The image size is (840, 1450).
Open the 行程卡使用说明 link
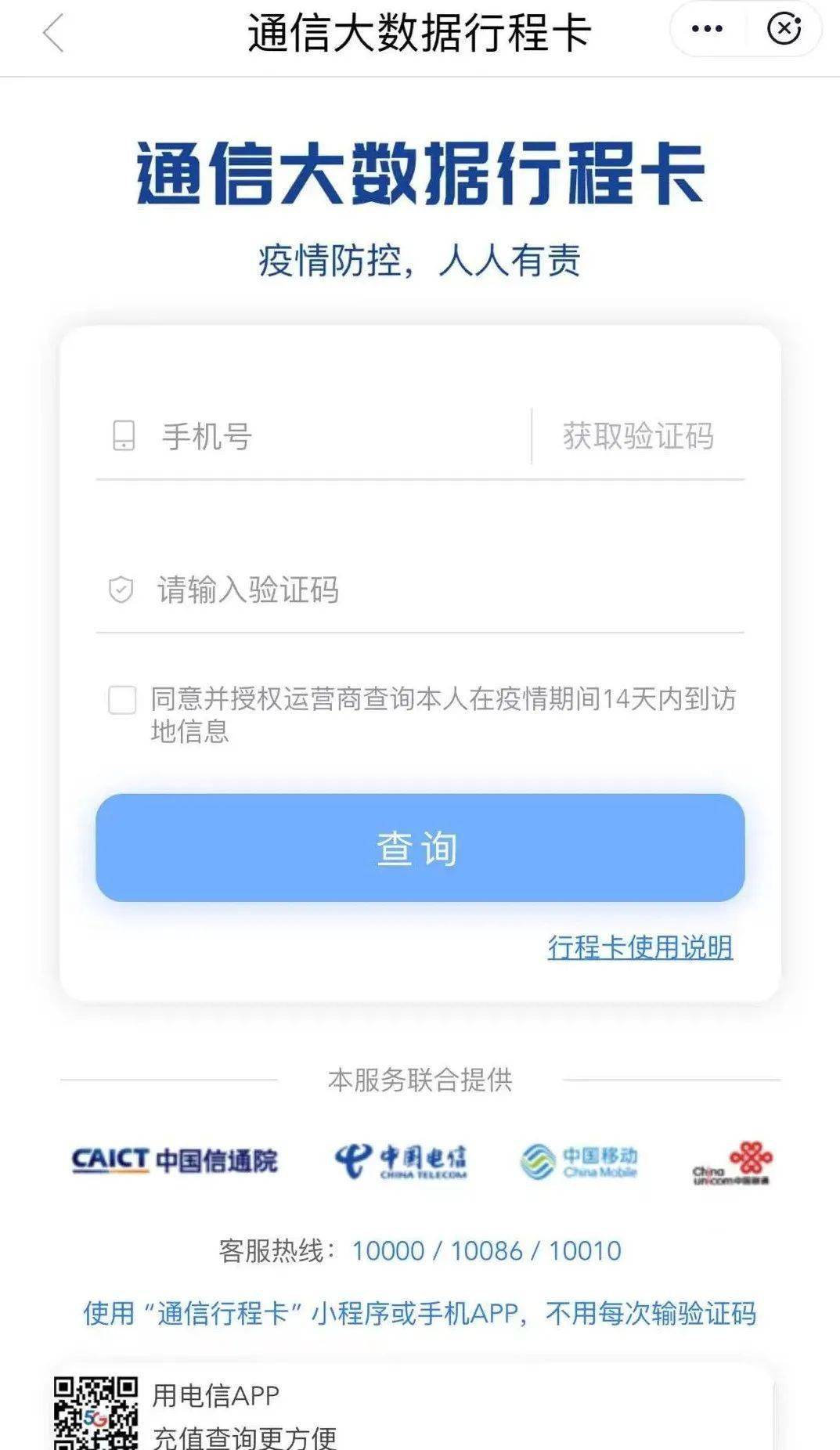[640, 947]
